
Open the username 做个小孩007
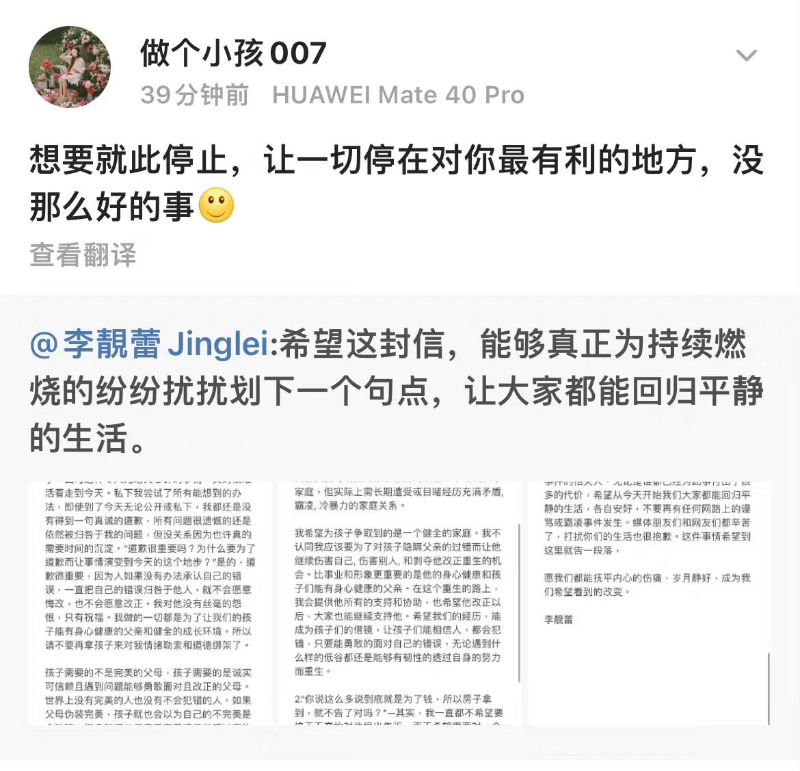click(233, 52)
